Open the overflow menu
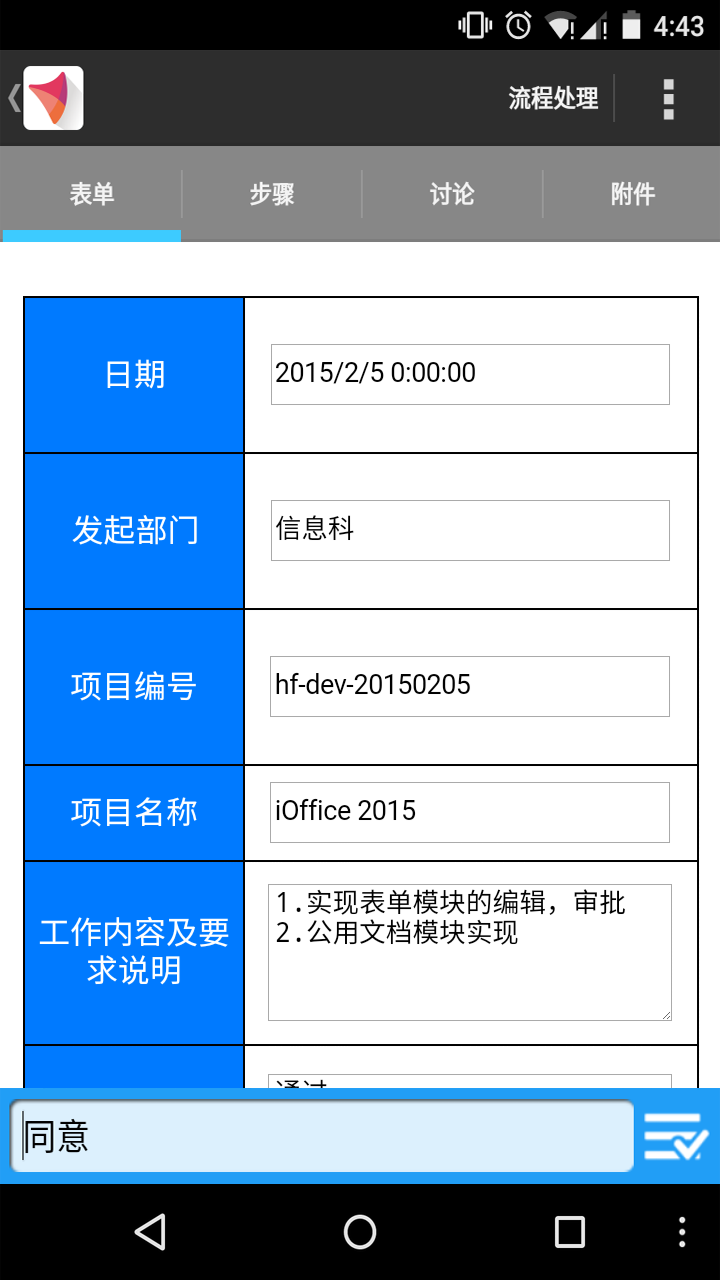Screen dimensions: 720x1280 click(669, 99)
